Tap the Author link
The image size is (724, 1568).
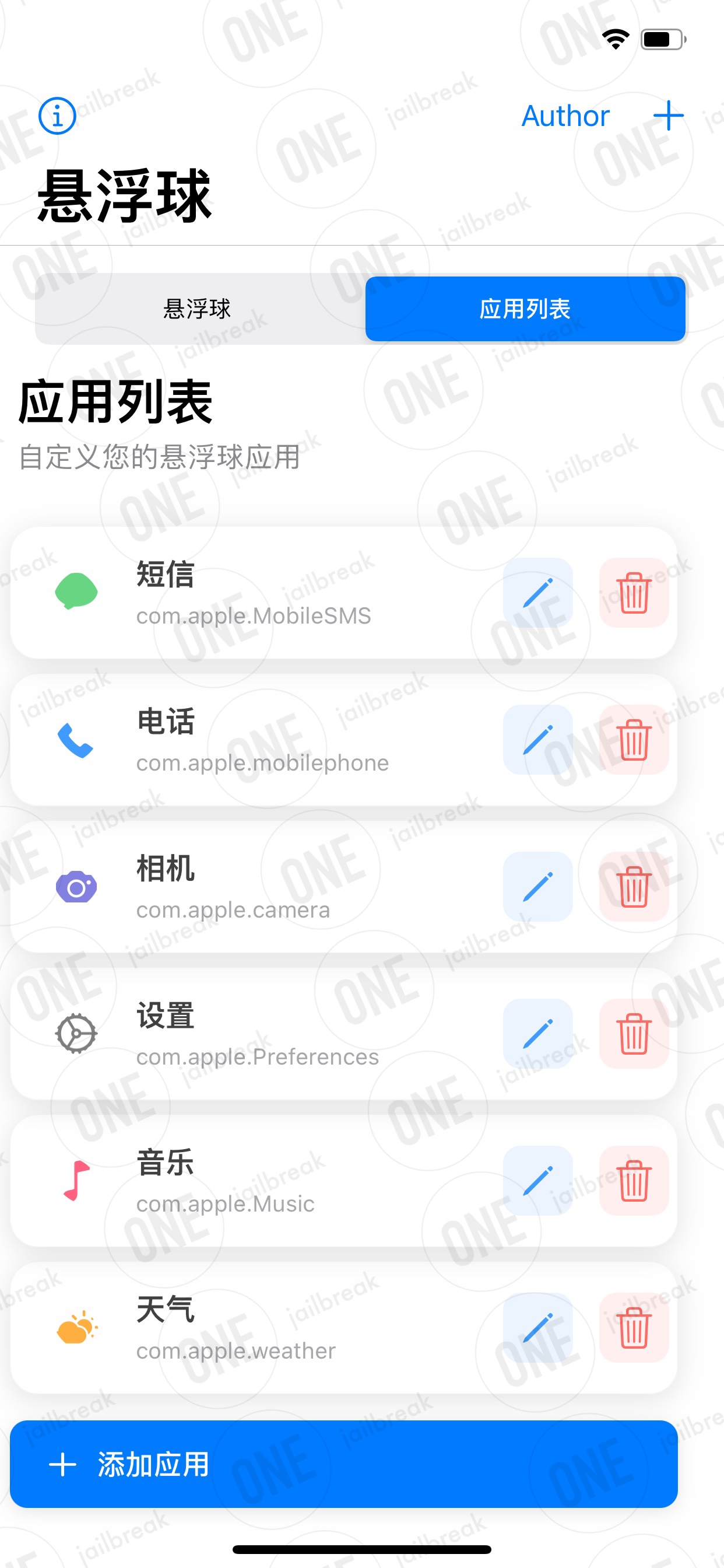(x=565, y=116)
